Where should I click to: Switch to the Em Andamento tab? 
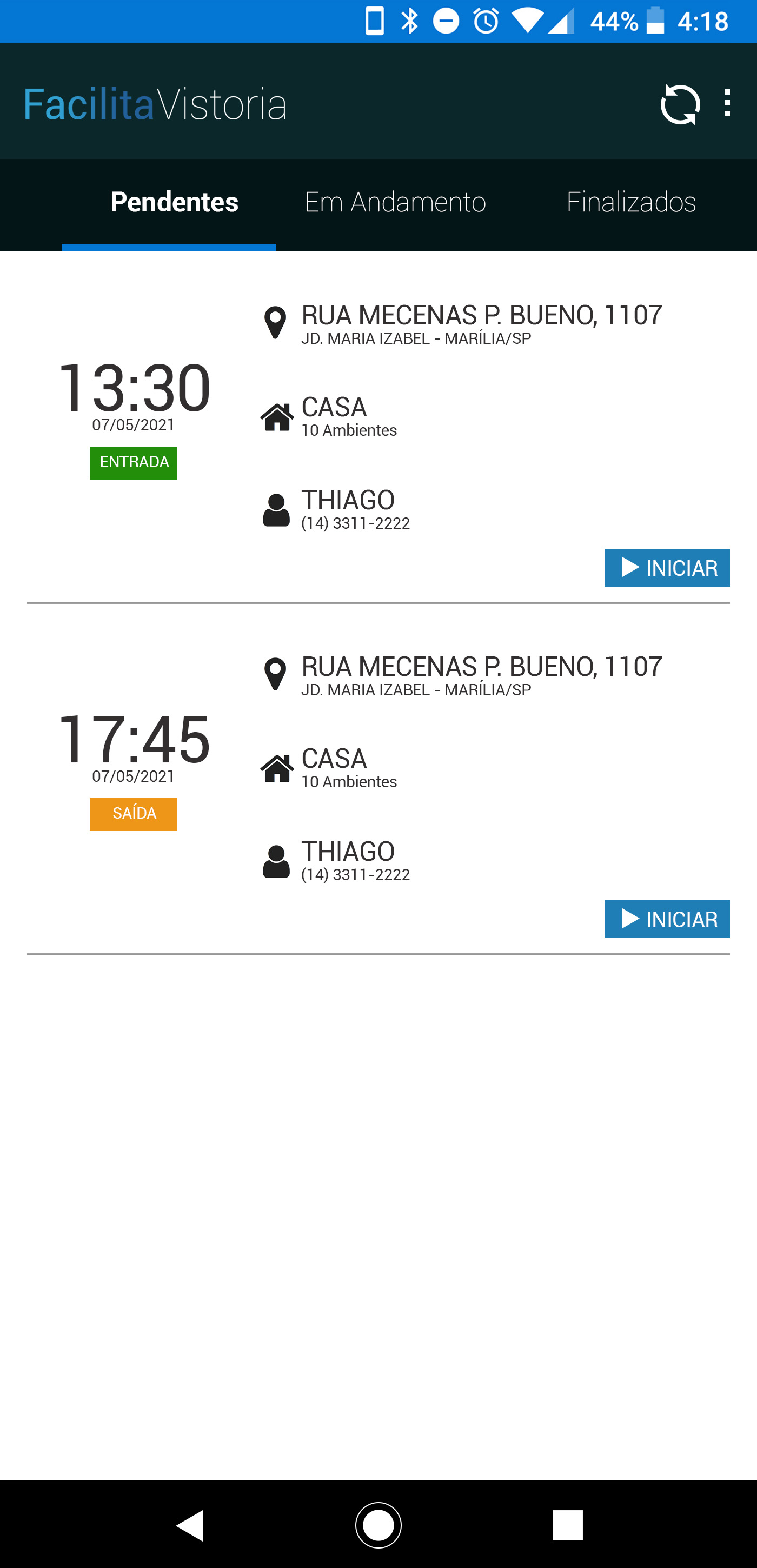point(396,203)
